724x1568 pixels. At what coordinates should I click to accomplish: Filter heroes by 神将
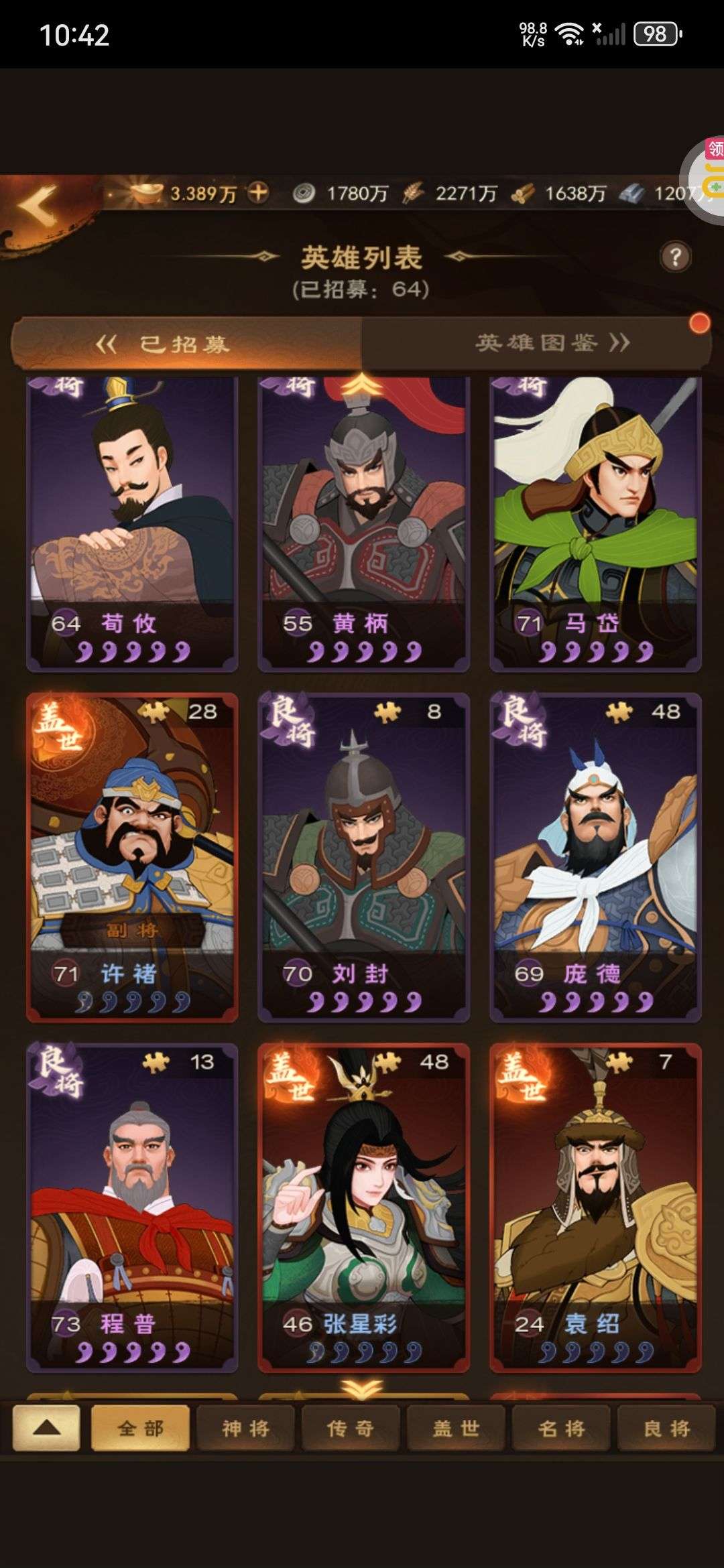point(245,1428)
